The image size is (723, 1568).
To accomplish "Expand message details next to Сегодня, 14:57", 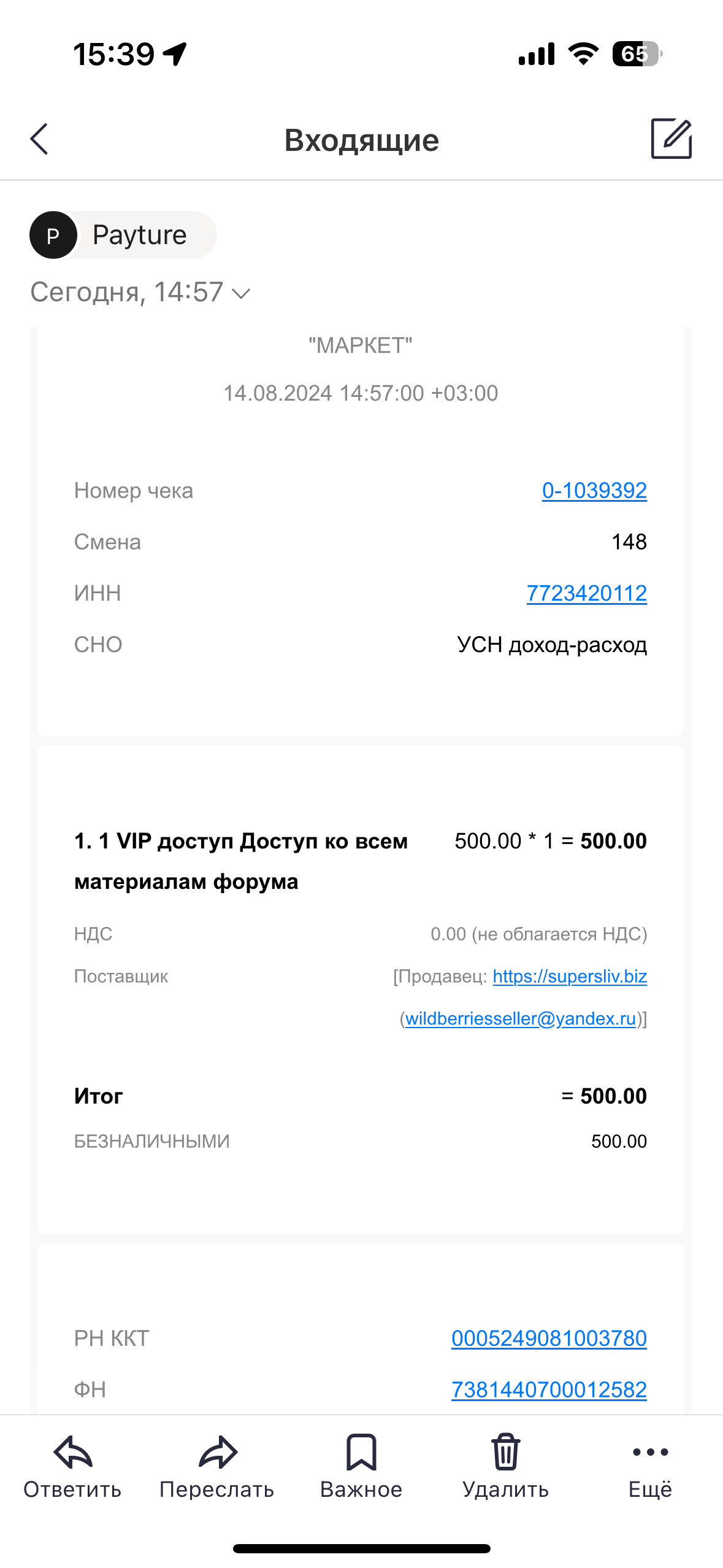I will click(x=242, y=294).
